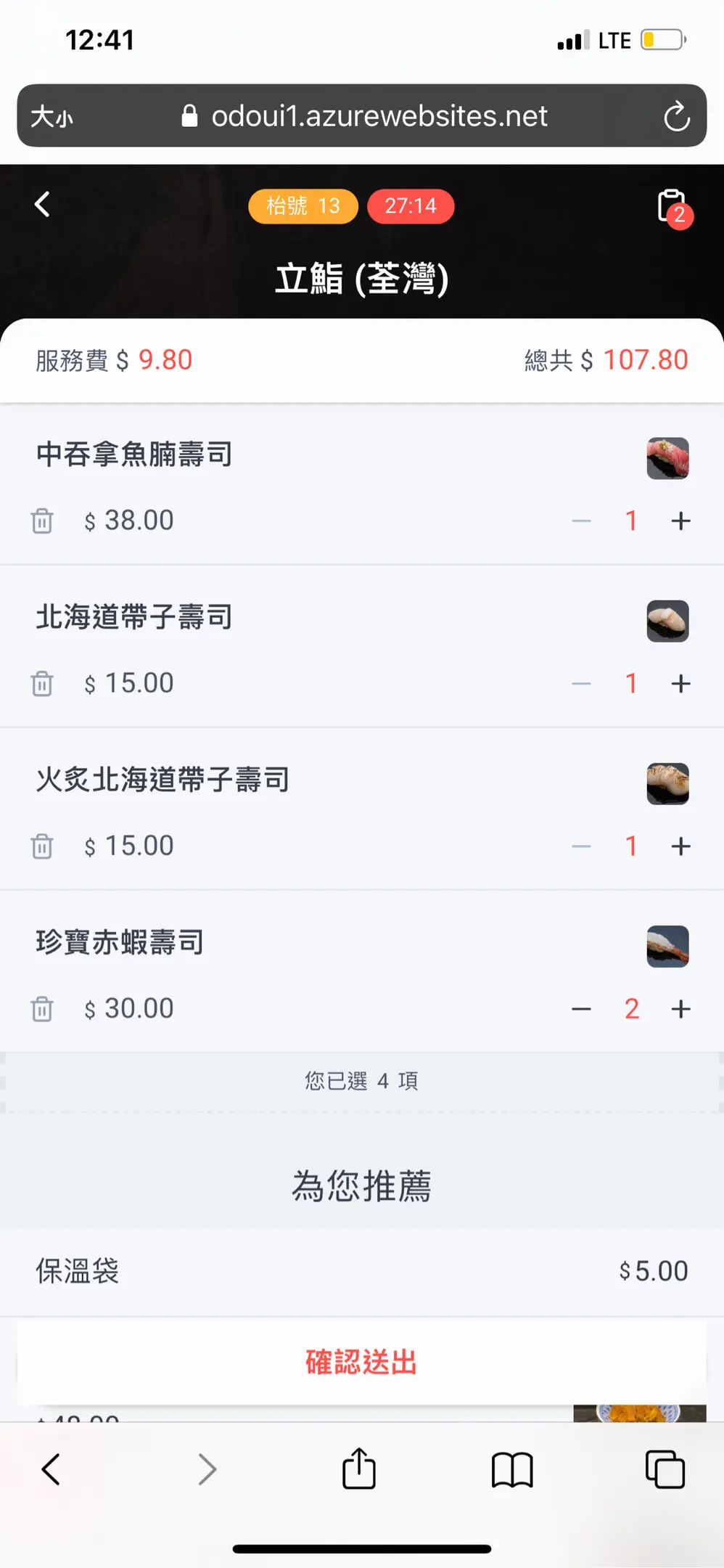View 中吞拿魚腩壽司 photo thumbnail
724x1568 pixels.
point(667,458)
